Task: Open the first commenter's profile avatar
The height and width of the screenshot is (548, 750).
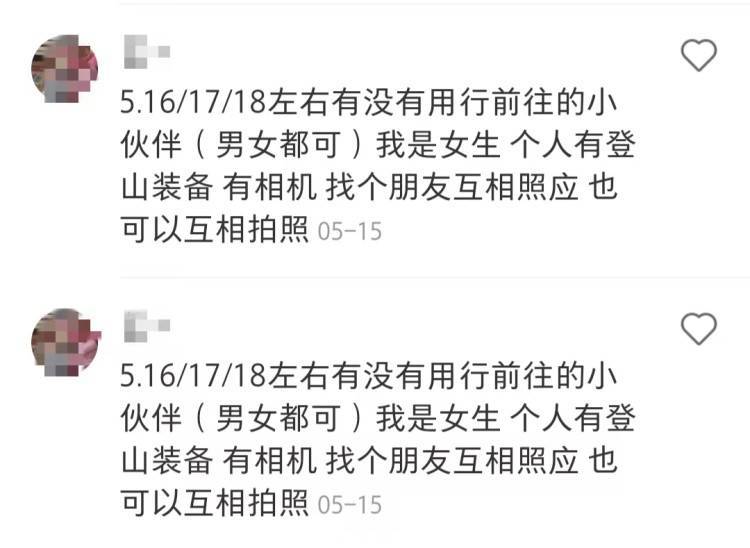Action: (65, 68)
